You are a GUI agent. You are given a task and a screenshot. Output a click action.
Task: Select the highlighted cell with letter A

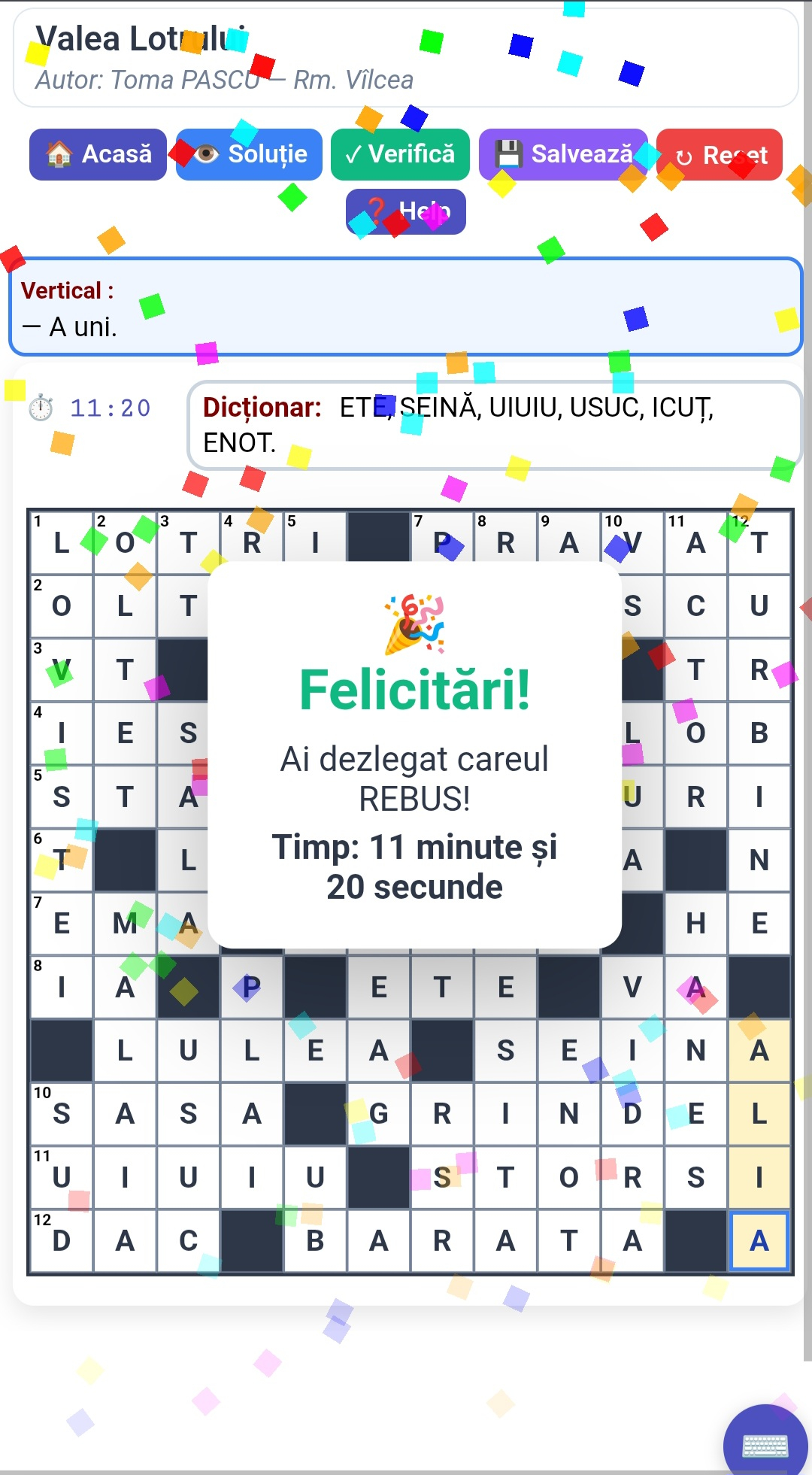point(759,1240)
